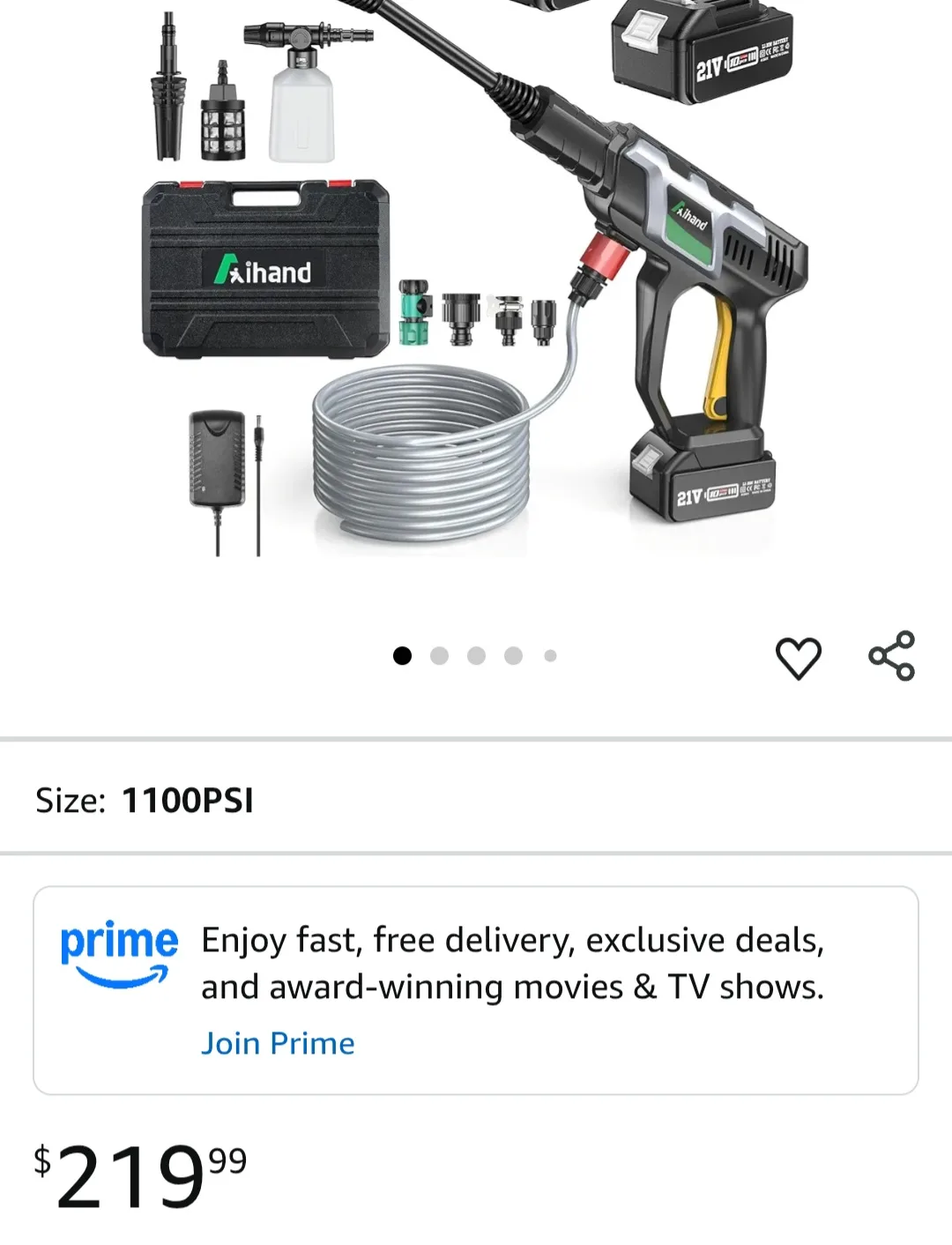This screenshot has width=952, height=1245.
Task: Open the share options icon
Action: tap(892, 654)
